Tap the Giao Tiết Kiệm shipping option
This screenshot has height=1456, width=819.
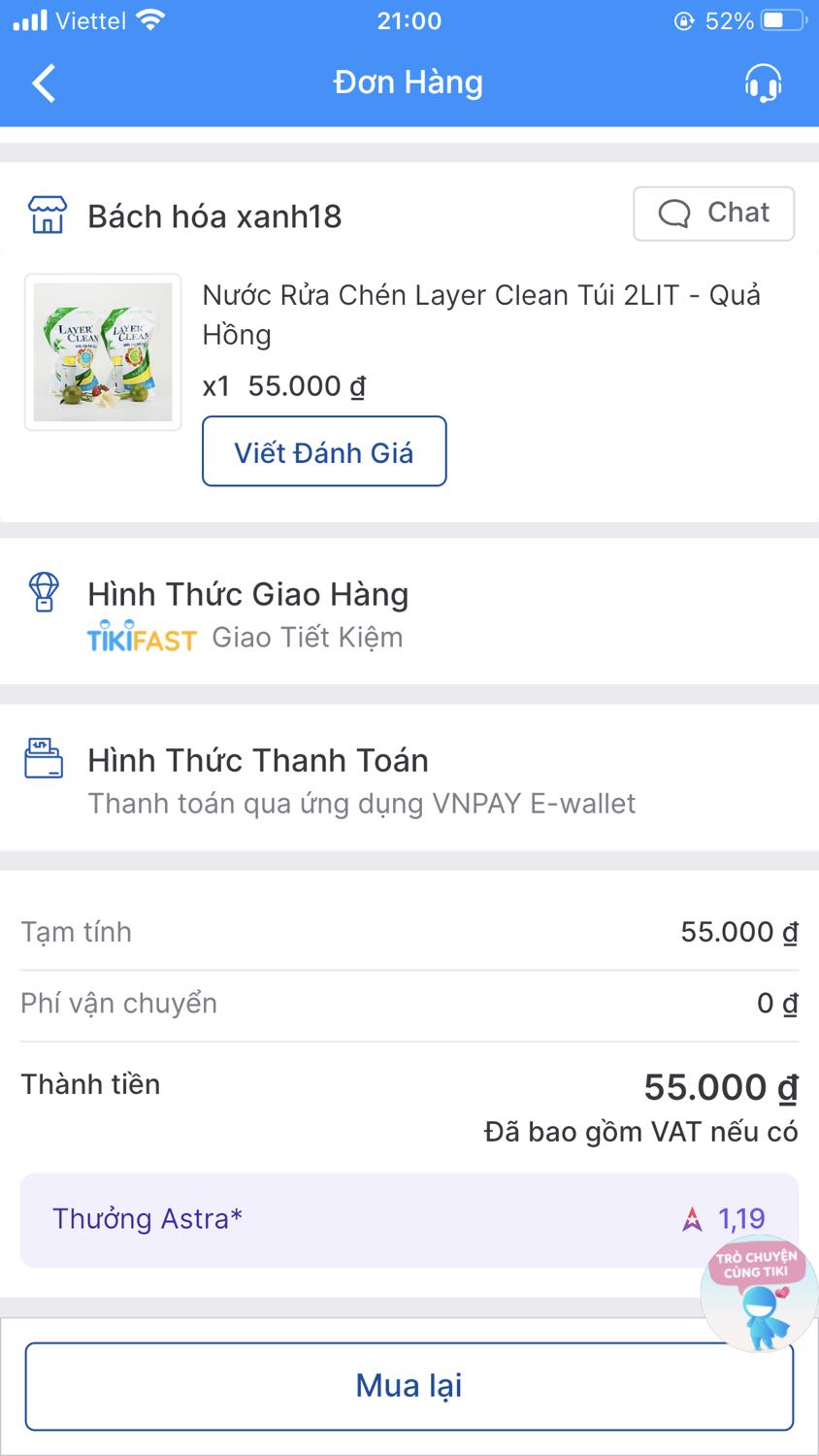coord(308,637)
